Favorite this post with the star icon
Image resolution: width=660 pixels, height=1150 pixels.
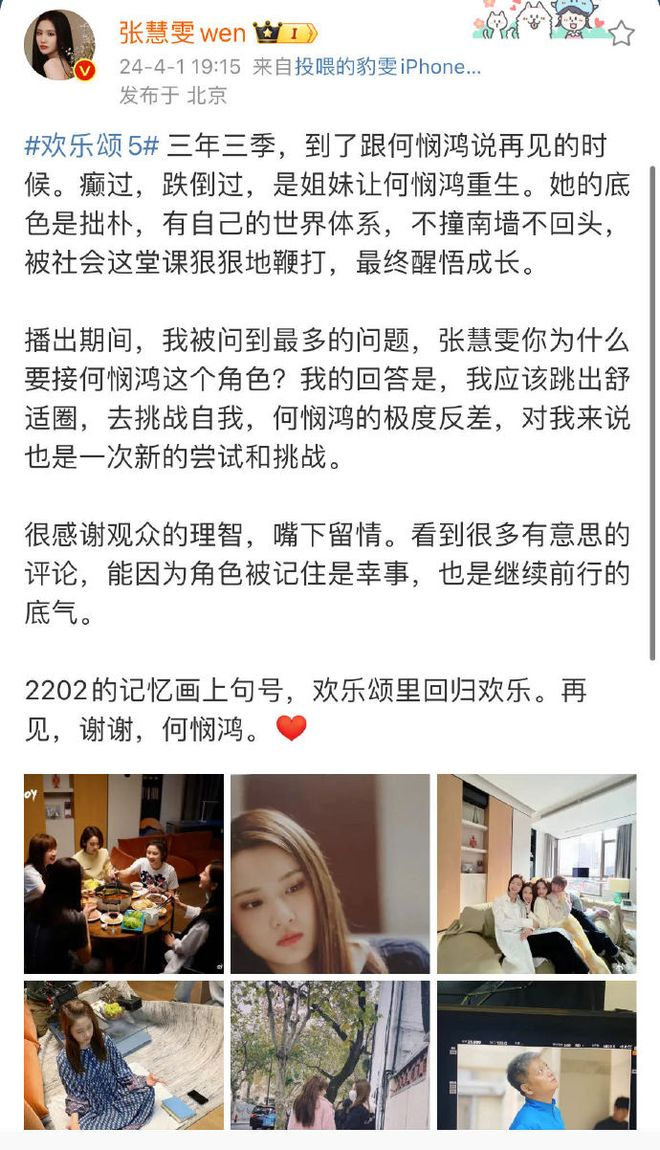(x=621, y=34)
